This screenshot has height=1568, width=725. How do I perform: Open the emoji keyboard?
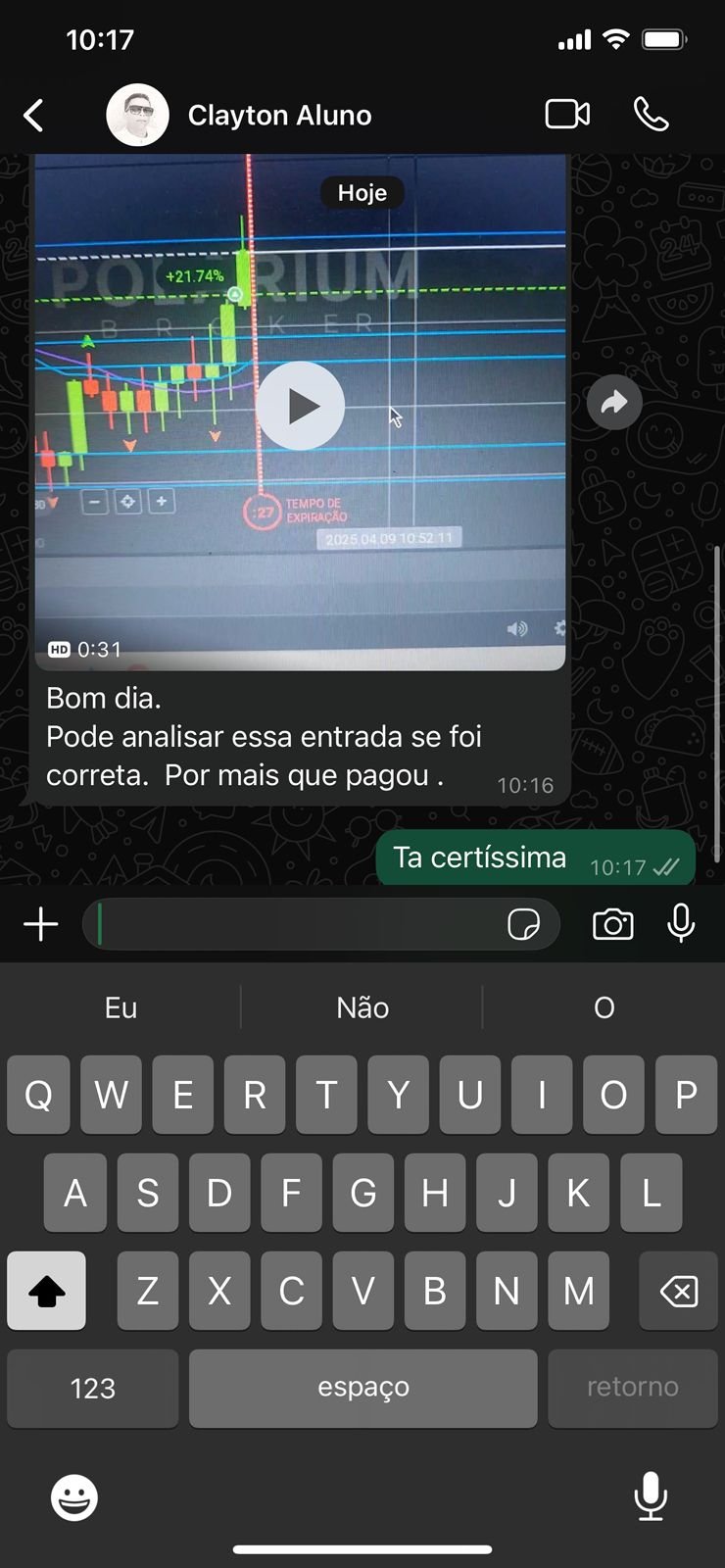point(73,1497)
